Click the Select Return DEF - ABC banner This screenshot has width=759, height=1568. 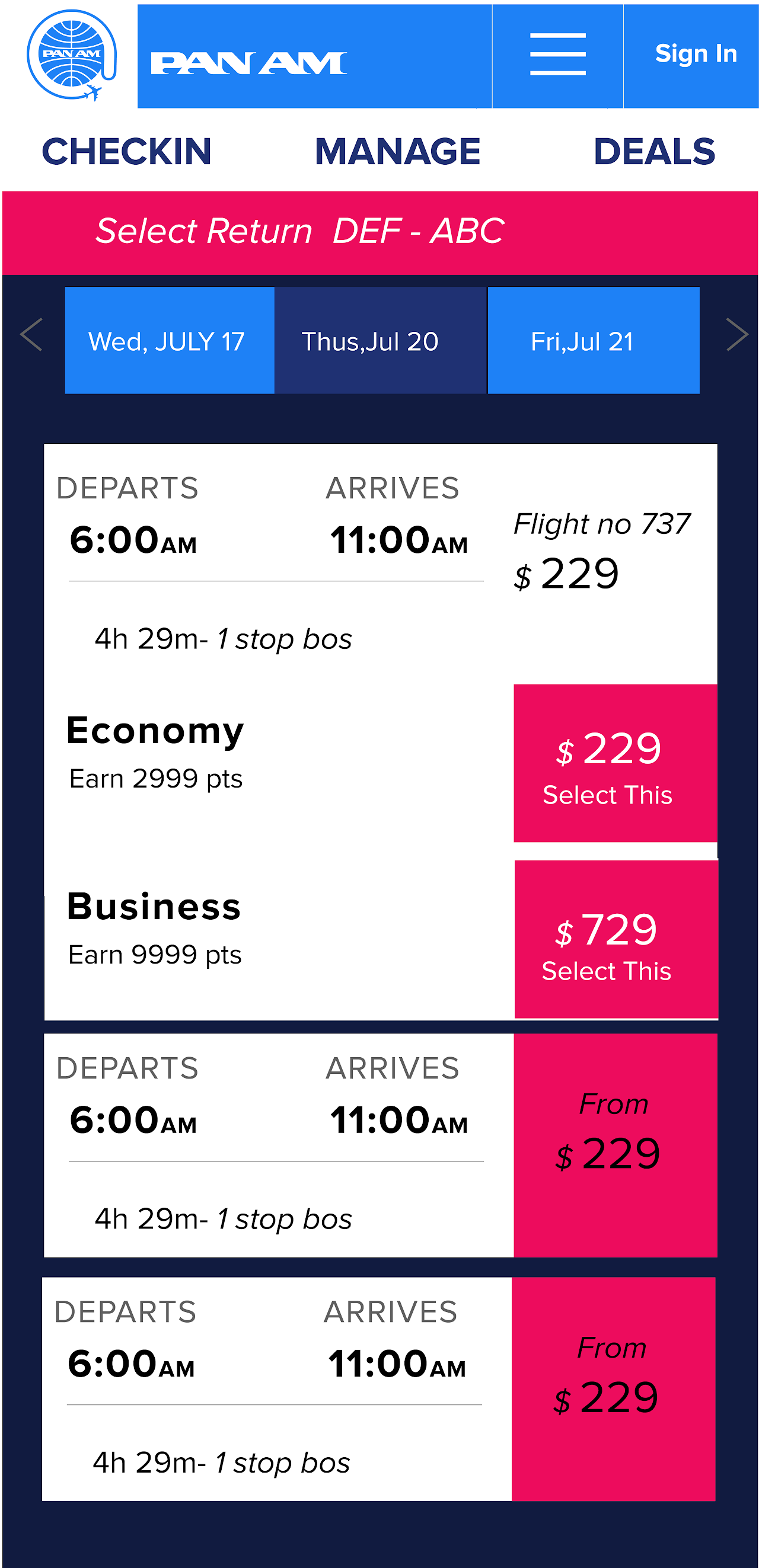(x=299, y=231)
